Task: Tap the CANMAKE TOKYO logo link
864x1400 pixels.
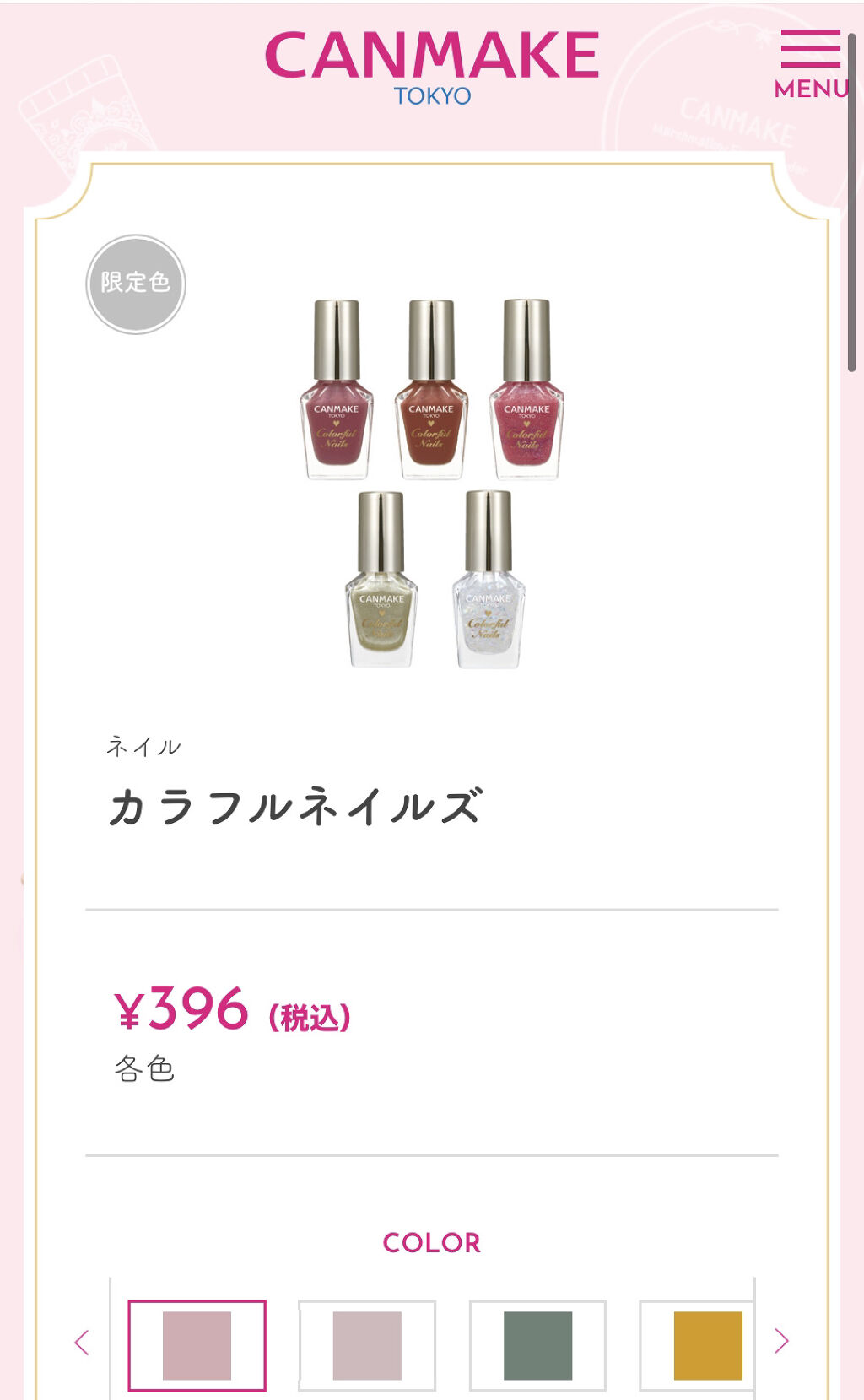Action: coord(432,68)
